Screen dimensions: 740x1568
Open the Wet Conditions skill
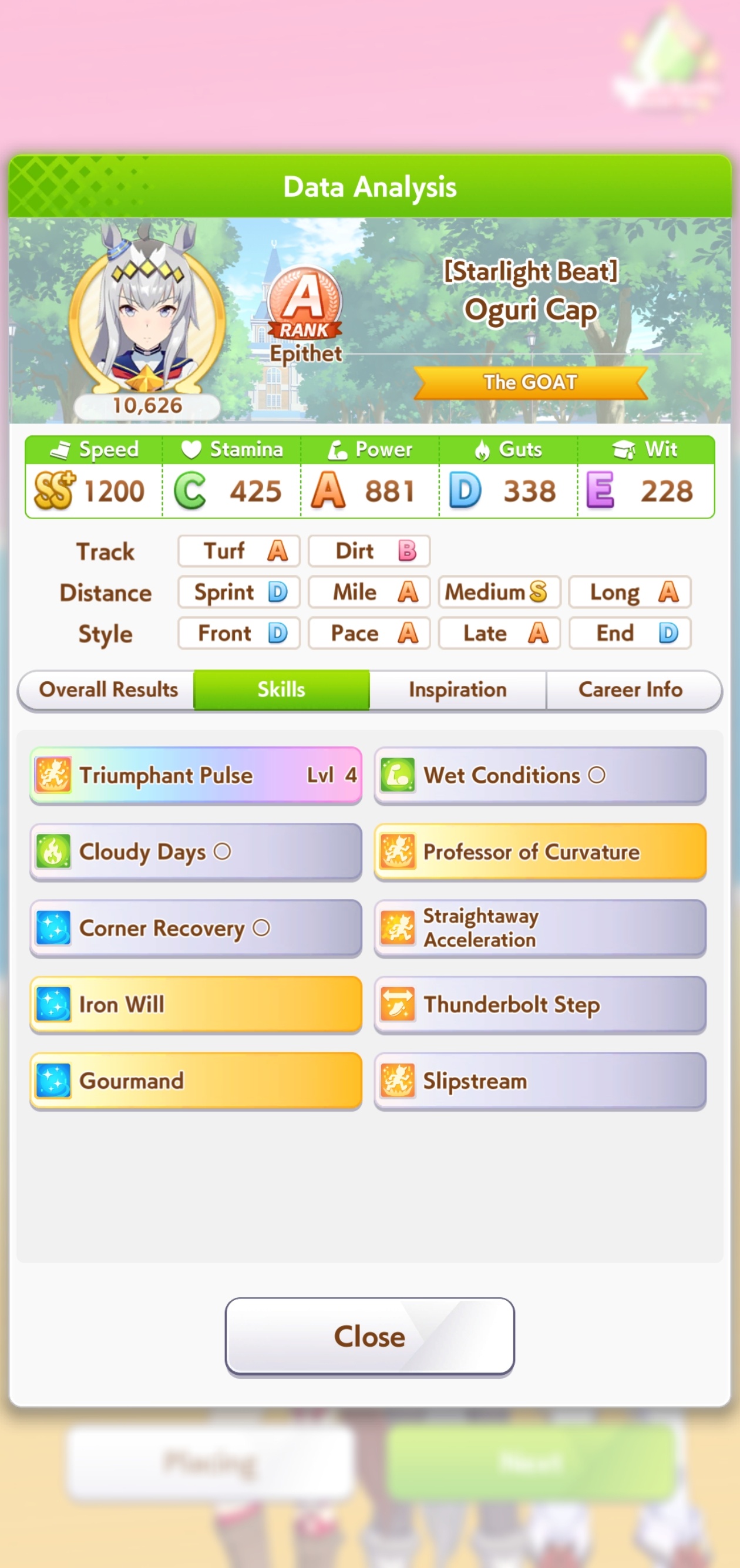[540, 775]
